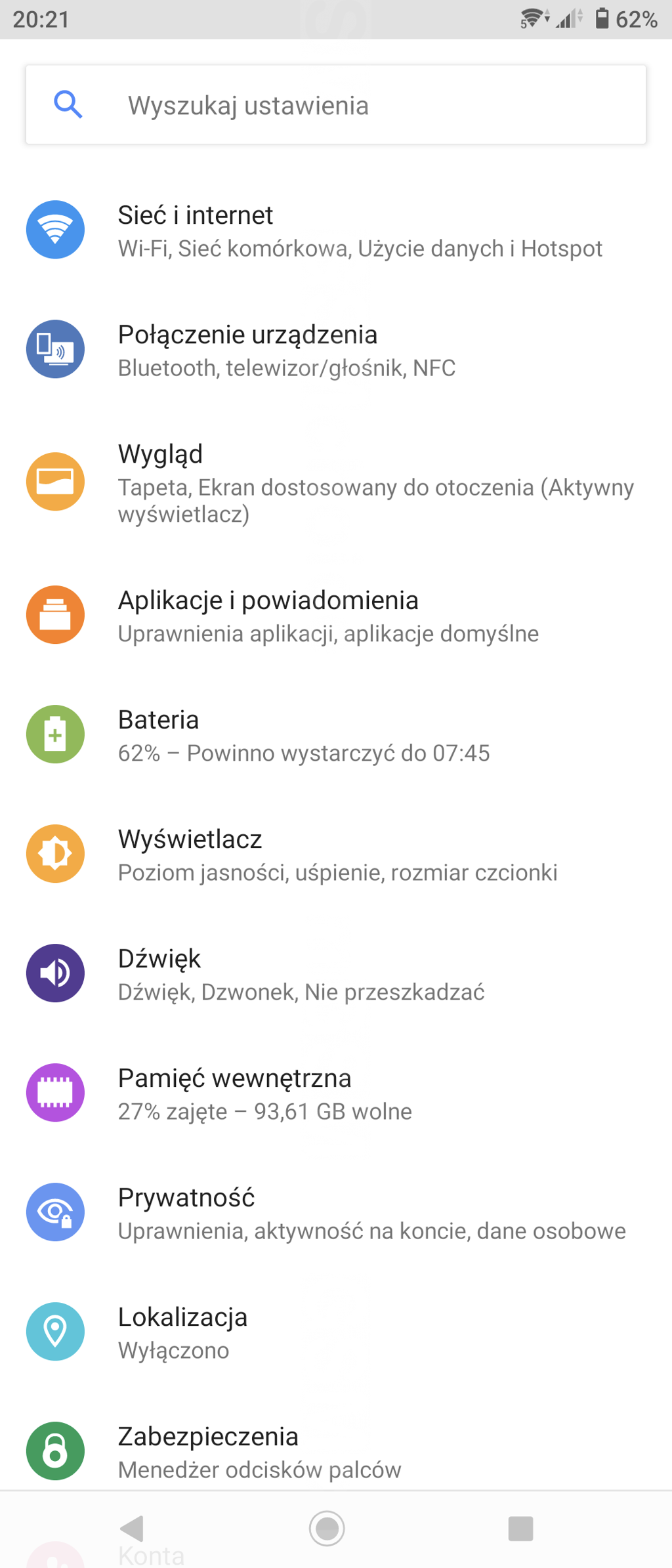This screenshot has width=672, height=1568.
Task: Tap the system back button
Action: pyautogui.click(x=133, y=1529)
